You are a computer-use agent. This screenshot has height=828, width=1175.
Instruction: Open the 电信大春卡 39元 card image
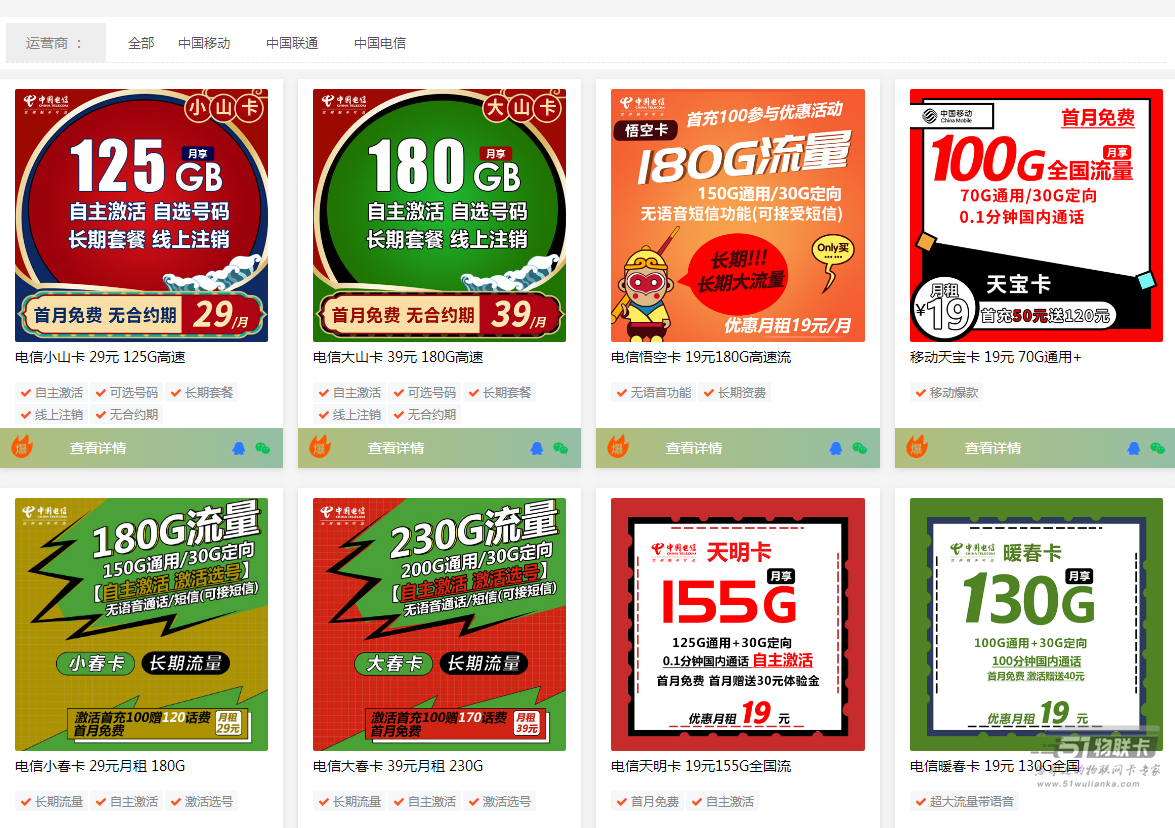439,624
